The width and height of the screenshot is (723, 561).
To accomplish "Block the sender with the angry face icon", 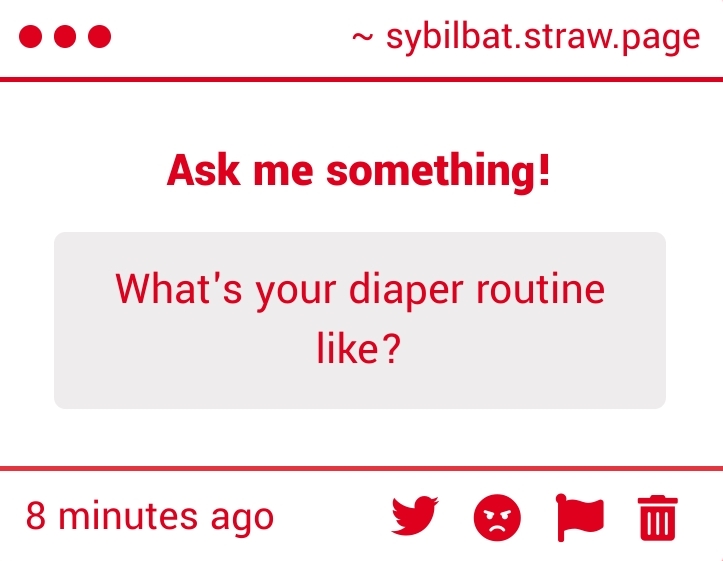I will click(497, 518).
